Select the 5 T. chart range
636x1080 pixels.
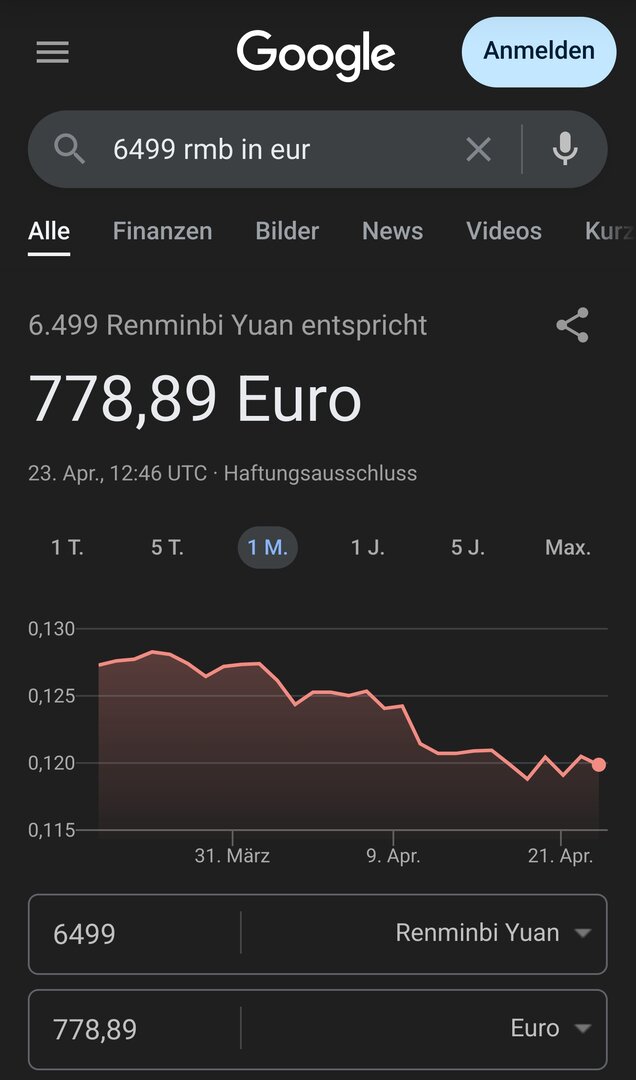tap(167, 548)
